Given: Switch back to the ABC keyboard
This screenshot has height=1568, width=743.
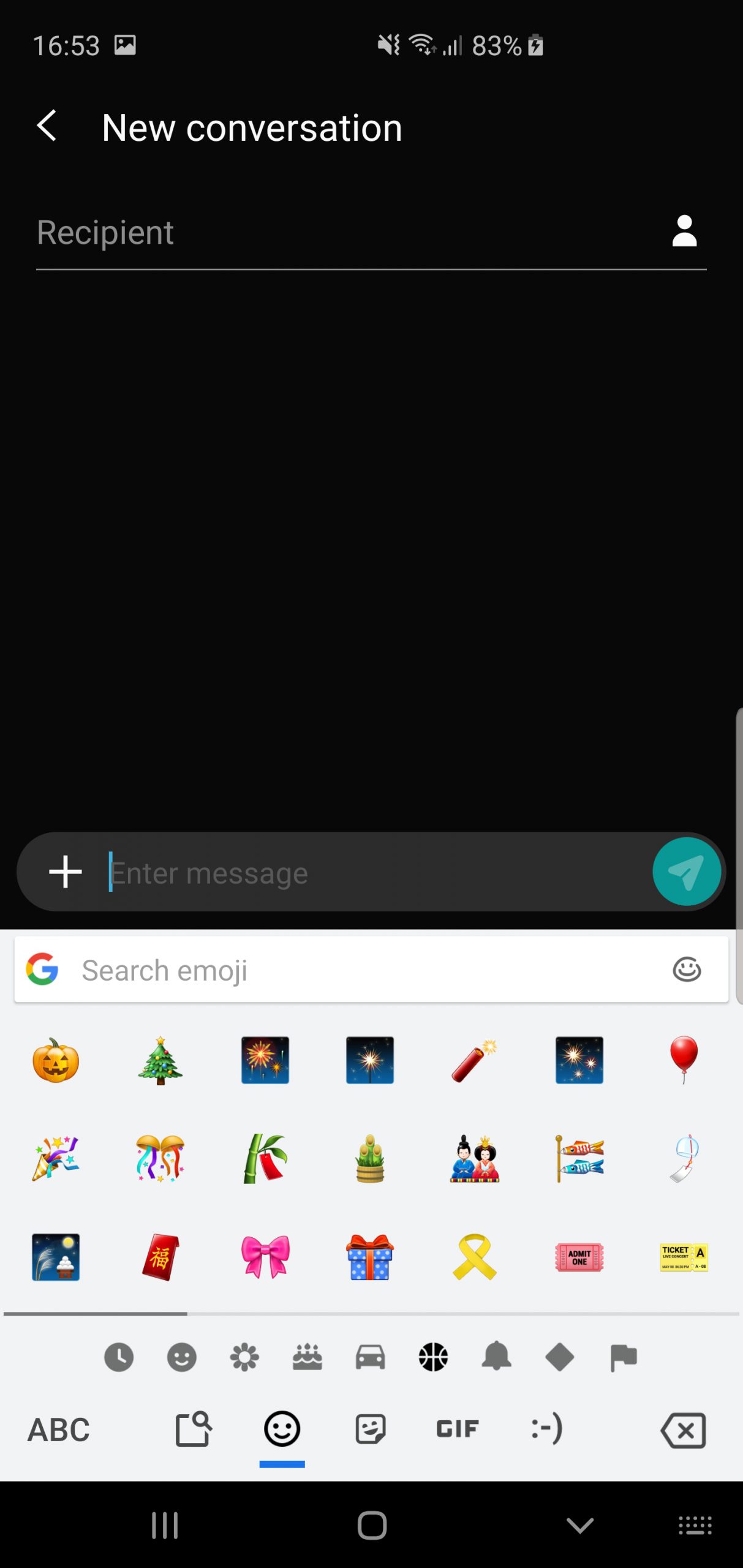Looking at the screenshot, I should (59, 1430).
